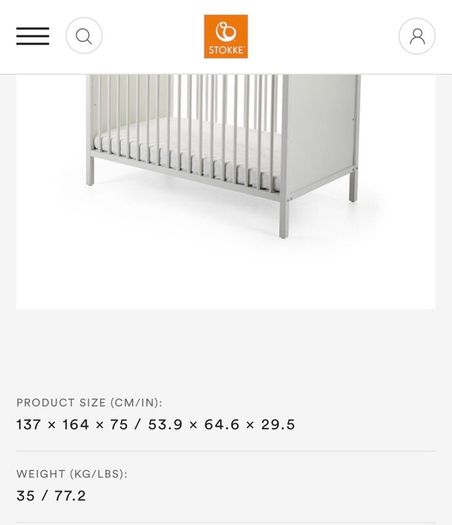452x525 pixels.
Task: Open the account profile icon
Action: (x=417, y=36)
